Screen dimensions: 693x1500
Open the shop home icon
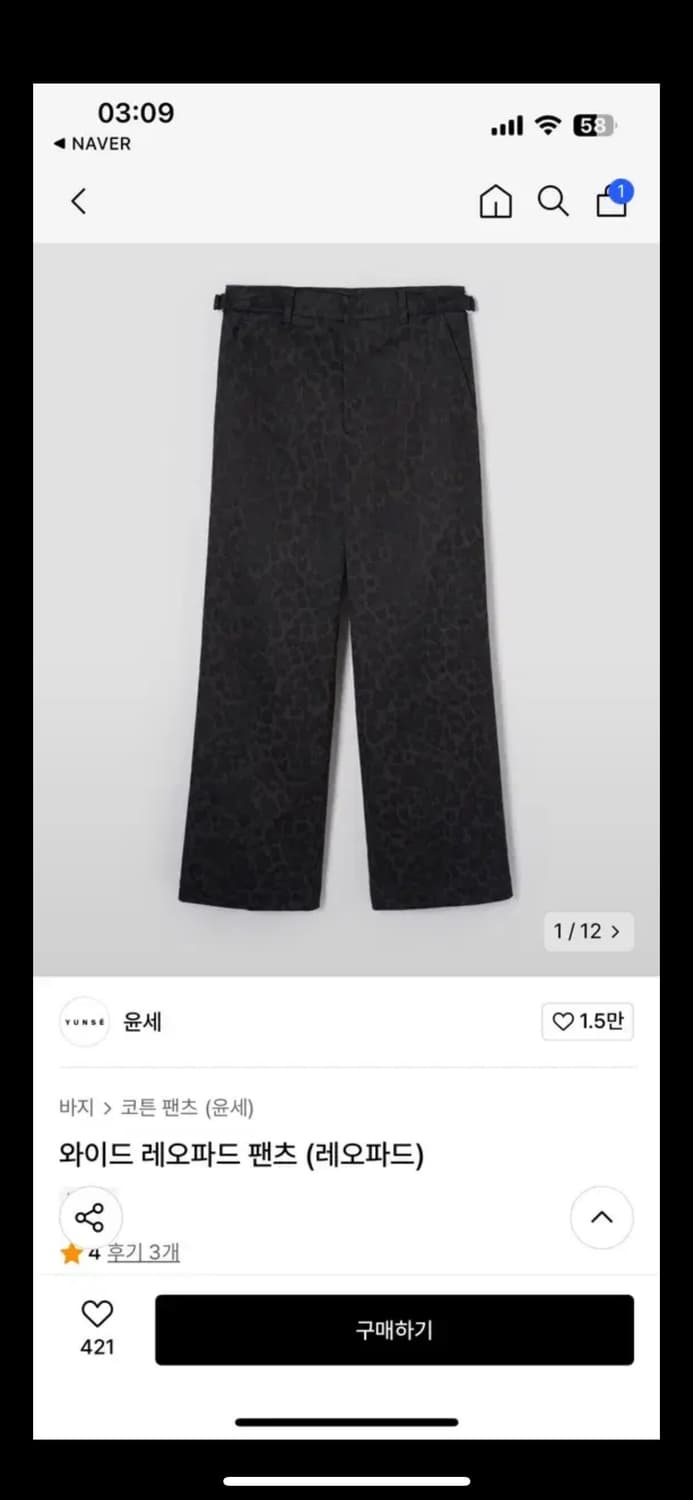coord(495,201)
